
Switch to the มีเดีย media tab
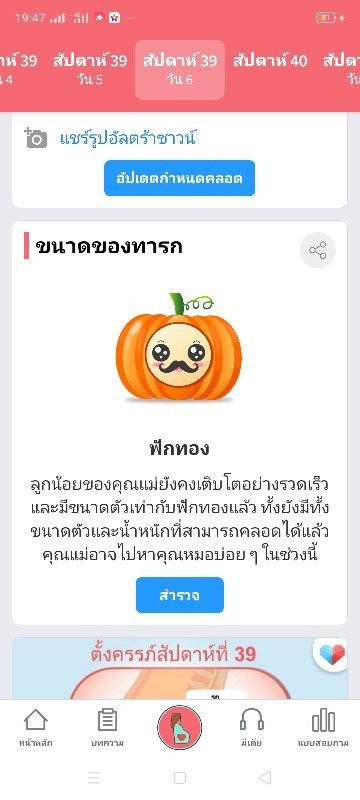point(251,728)
